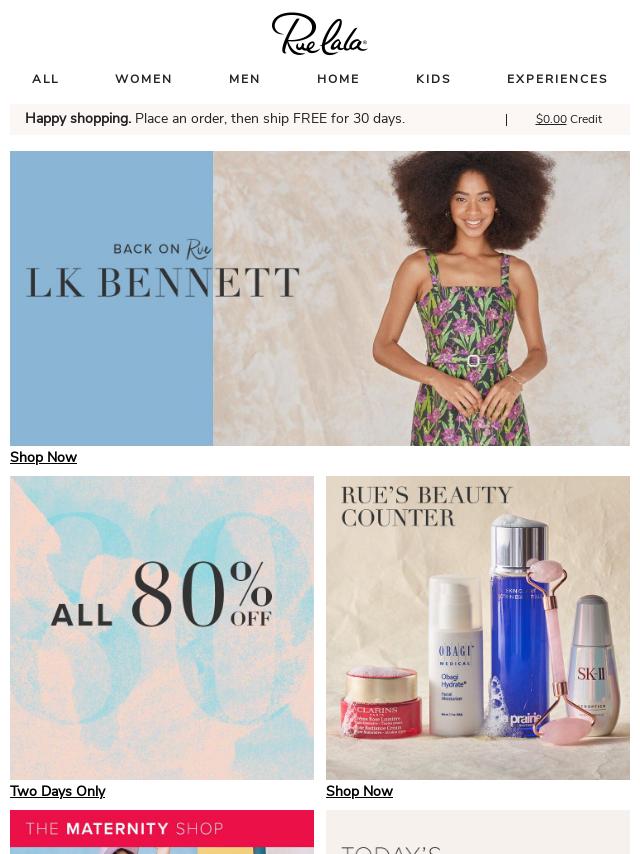
Task: Open the Rue's Beauty Counter tile
Action: pos(478,627)
